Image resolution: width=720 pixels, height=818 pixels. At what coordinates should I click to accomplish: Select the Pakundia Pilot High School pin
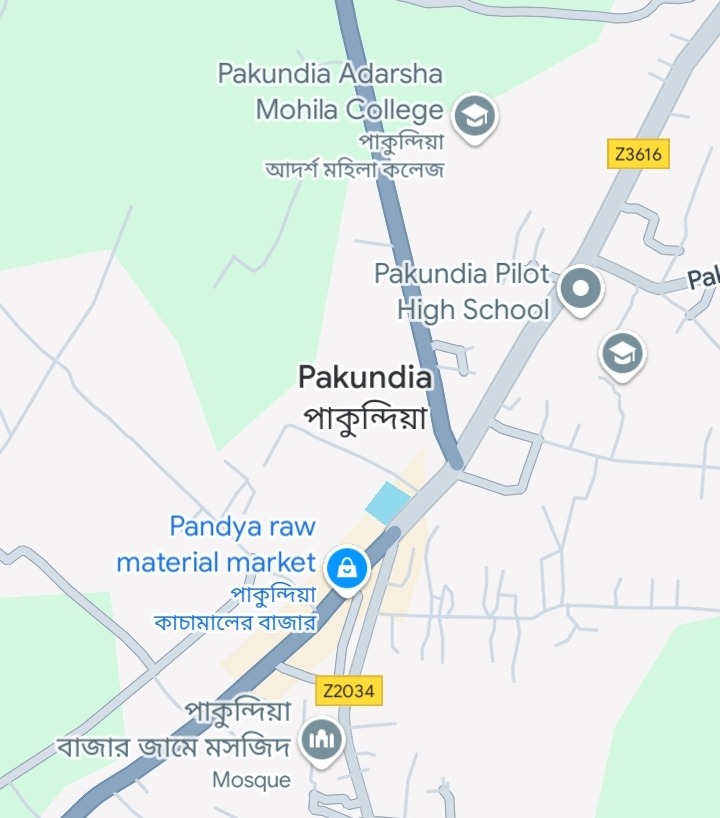coord(580,289)
